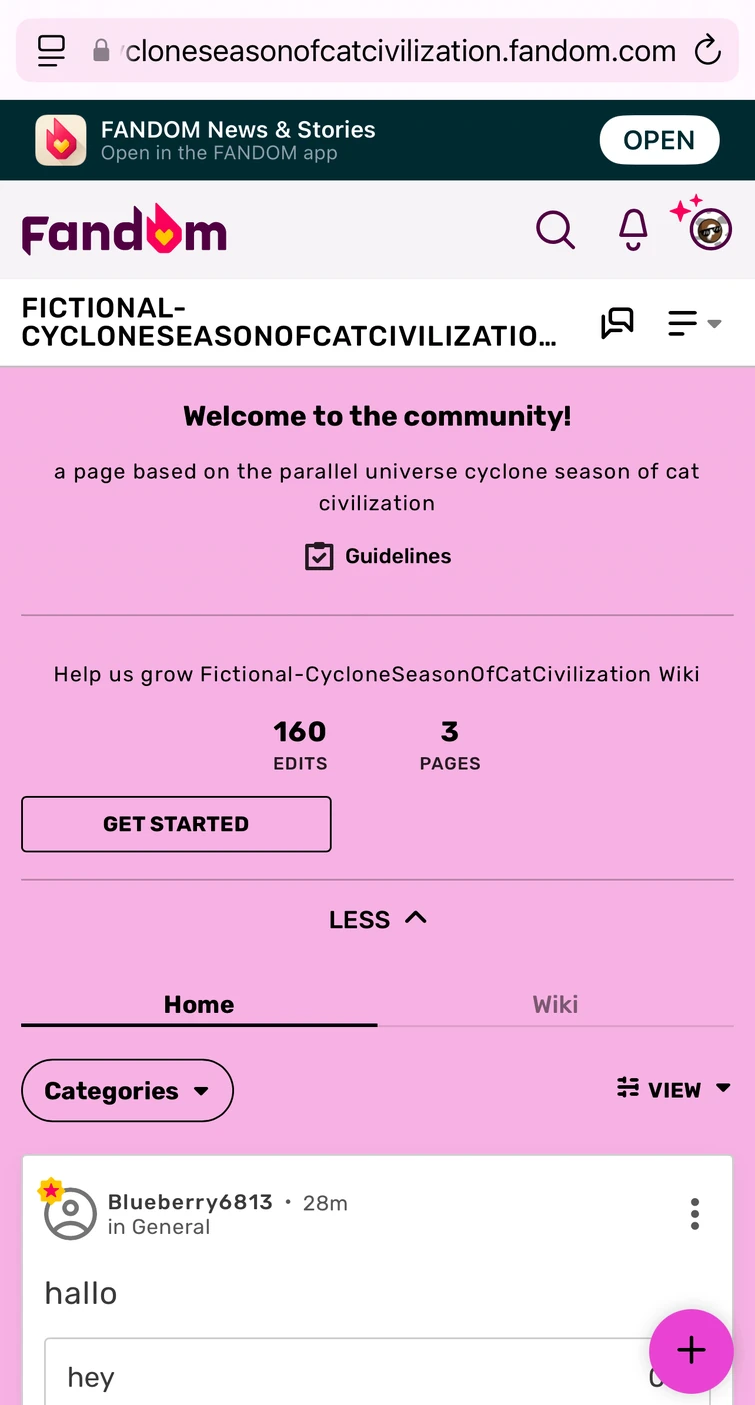Viewport: 755px width, 1405px height.
Task: Switch to the Wiki tab
Action: (555, 1004)
